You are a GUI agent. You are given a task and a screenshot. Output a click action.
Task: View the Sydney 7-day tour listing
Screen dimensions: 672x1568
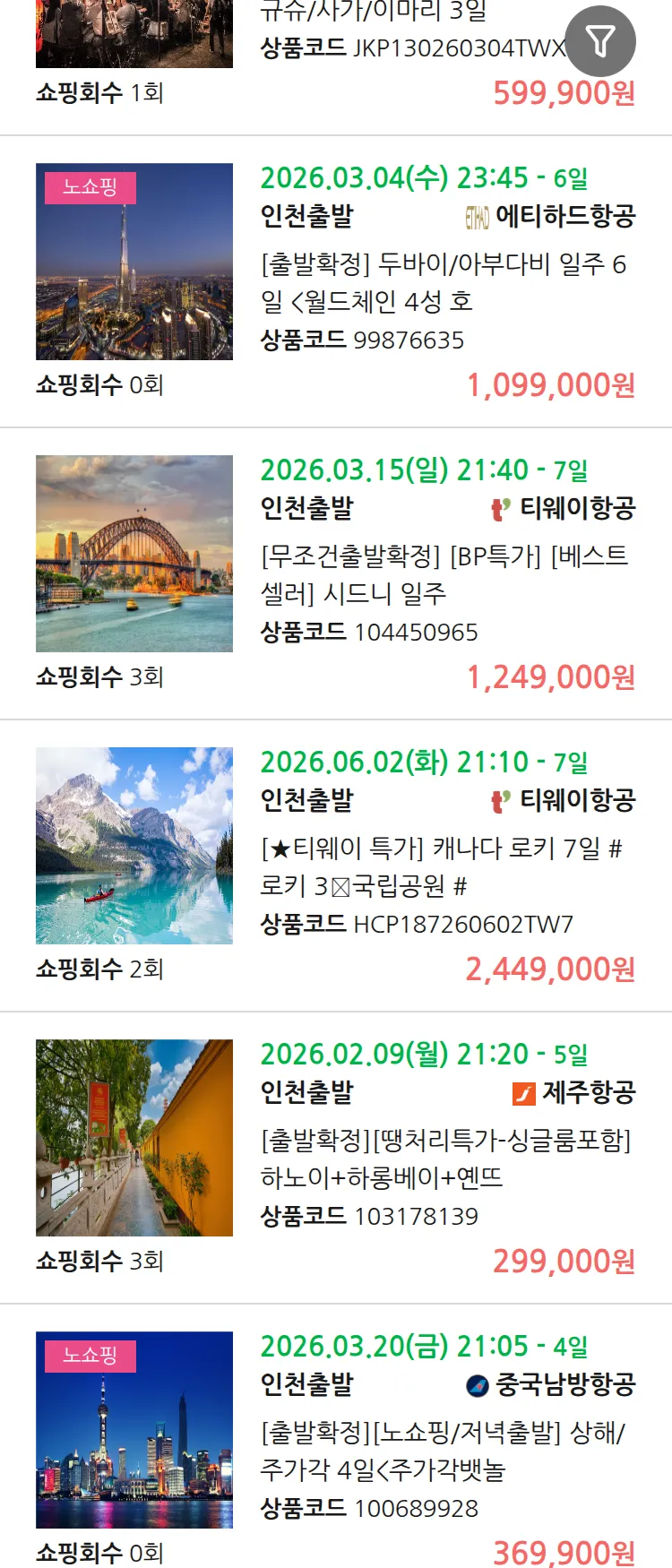pos(443,574)
